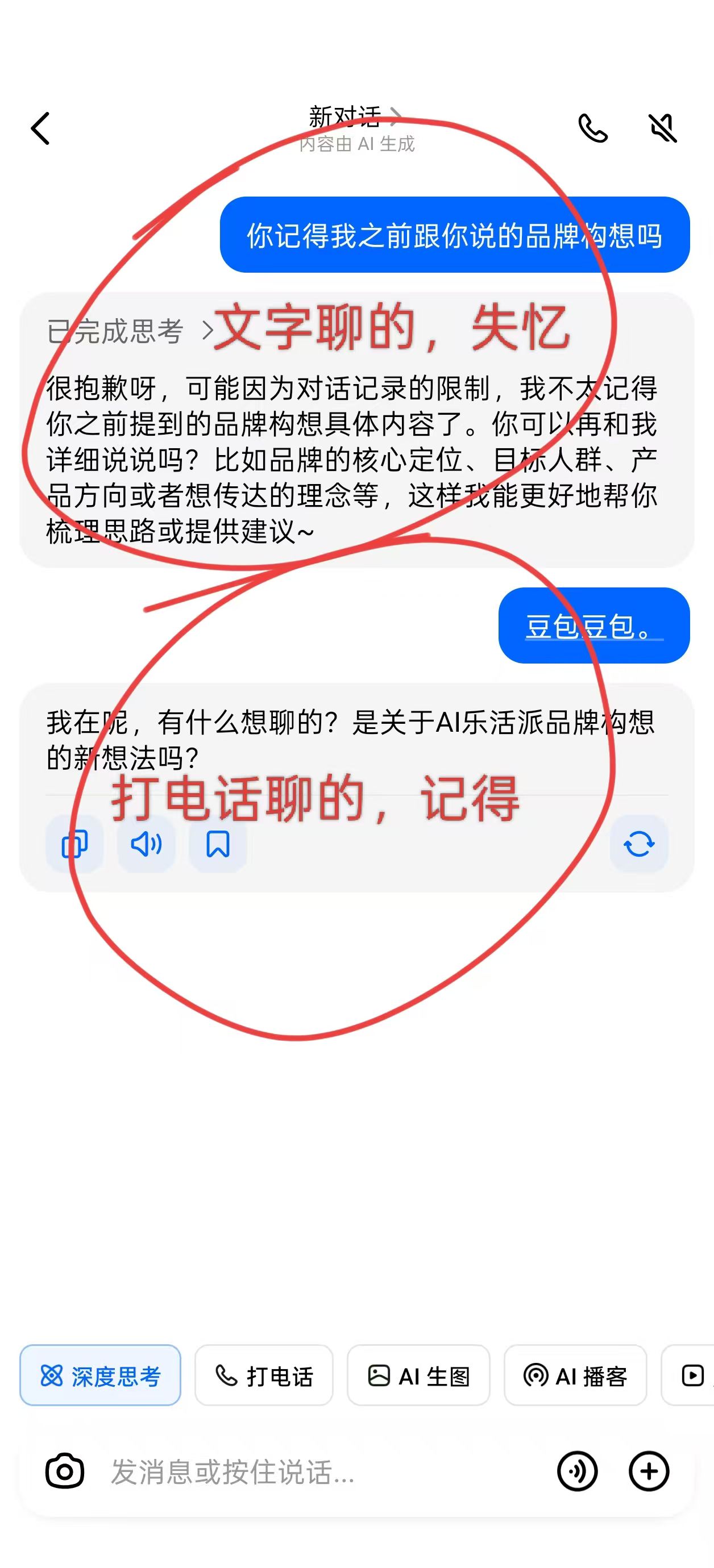The width and height of the screenshot is (714, 1568).
Task: Open the plus attachments menu
Action: (649, 1472)
